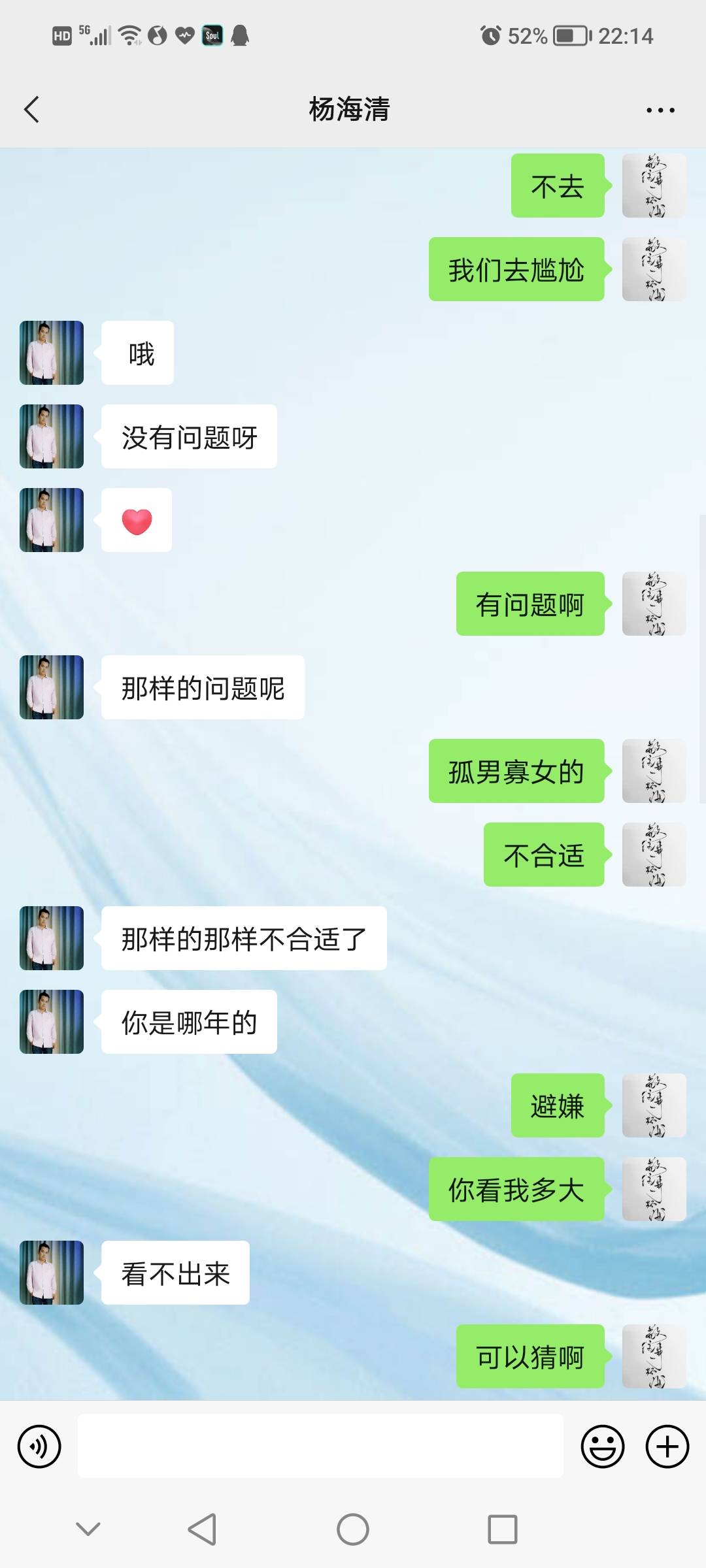Open the voice message input icon

point(39,1447)
